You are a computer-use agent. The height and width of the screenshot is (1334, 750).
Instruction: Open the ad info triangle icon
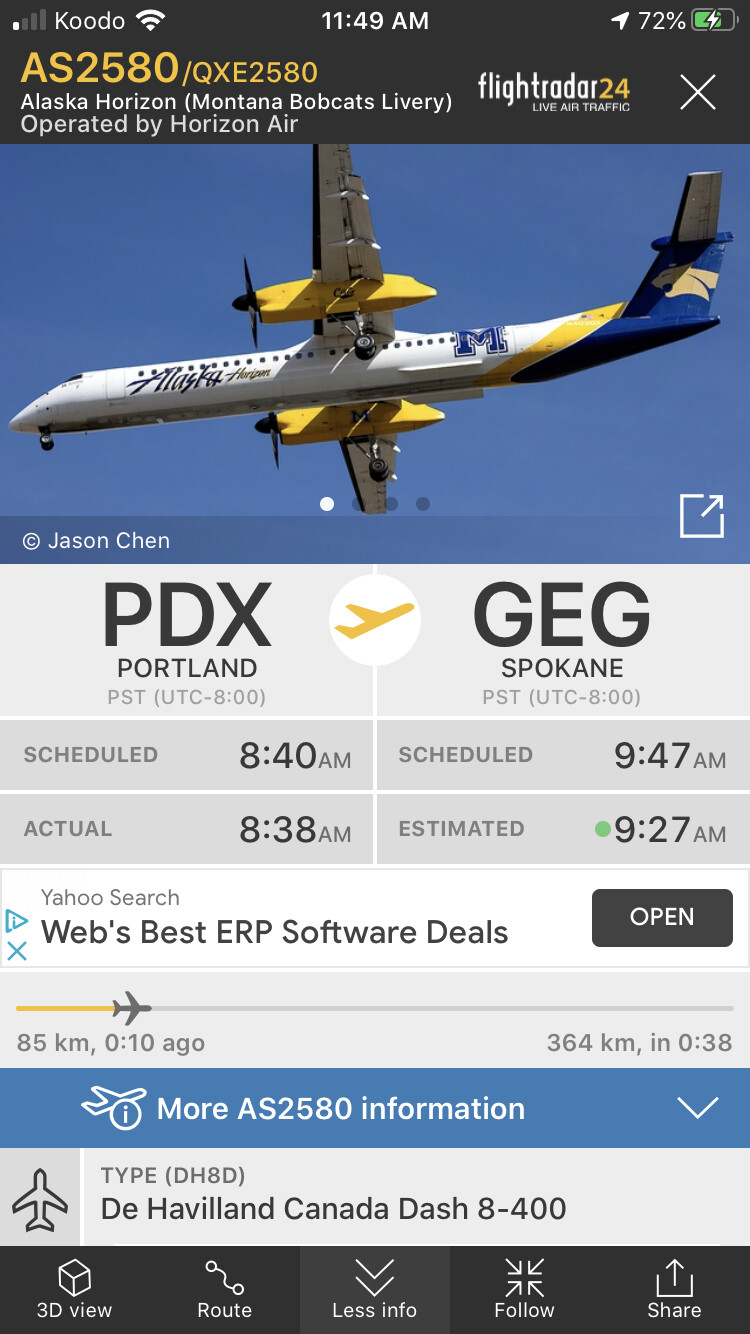click(17, 920)
